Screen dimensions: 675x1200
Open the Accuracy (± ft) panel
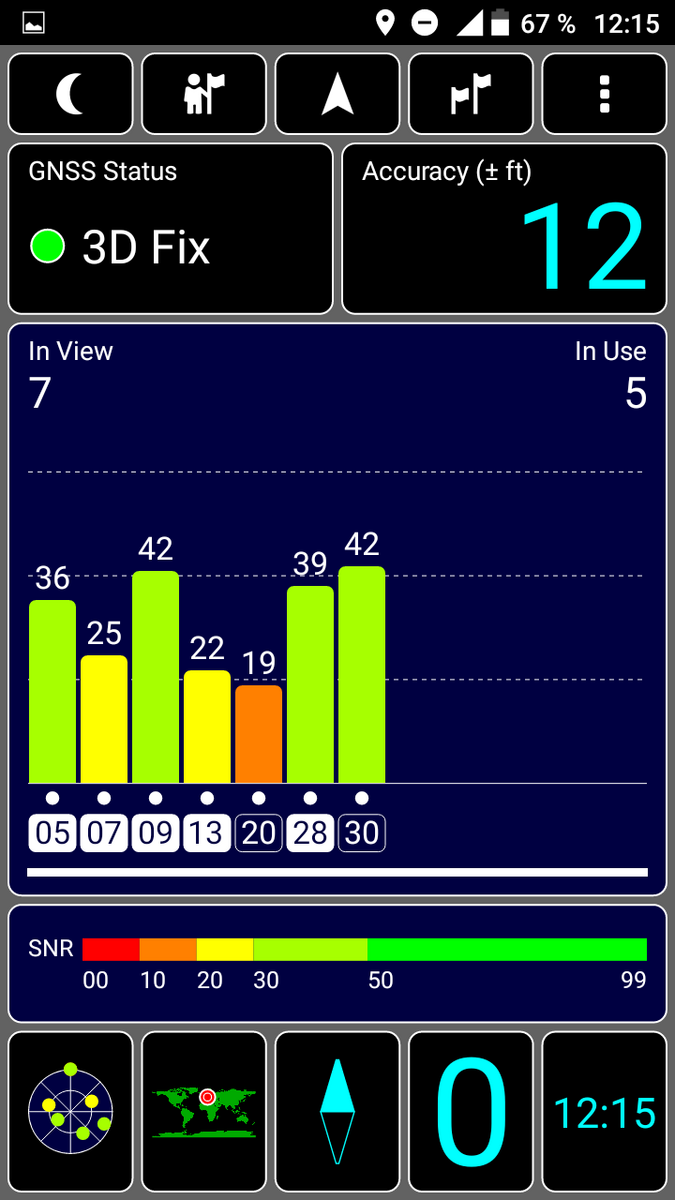tap(504, 229)
